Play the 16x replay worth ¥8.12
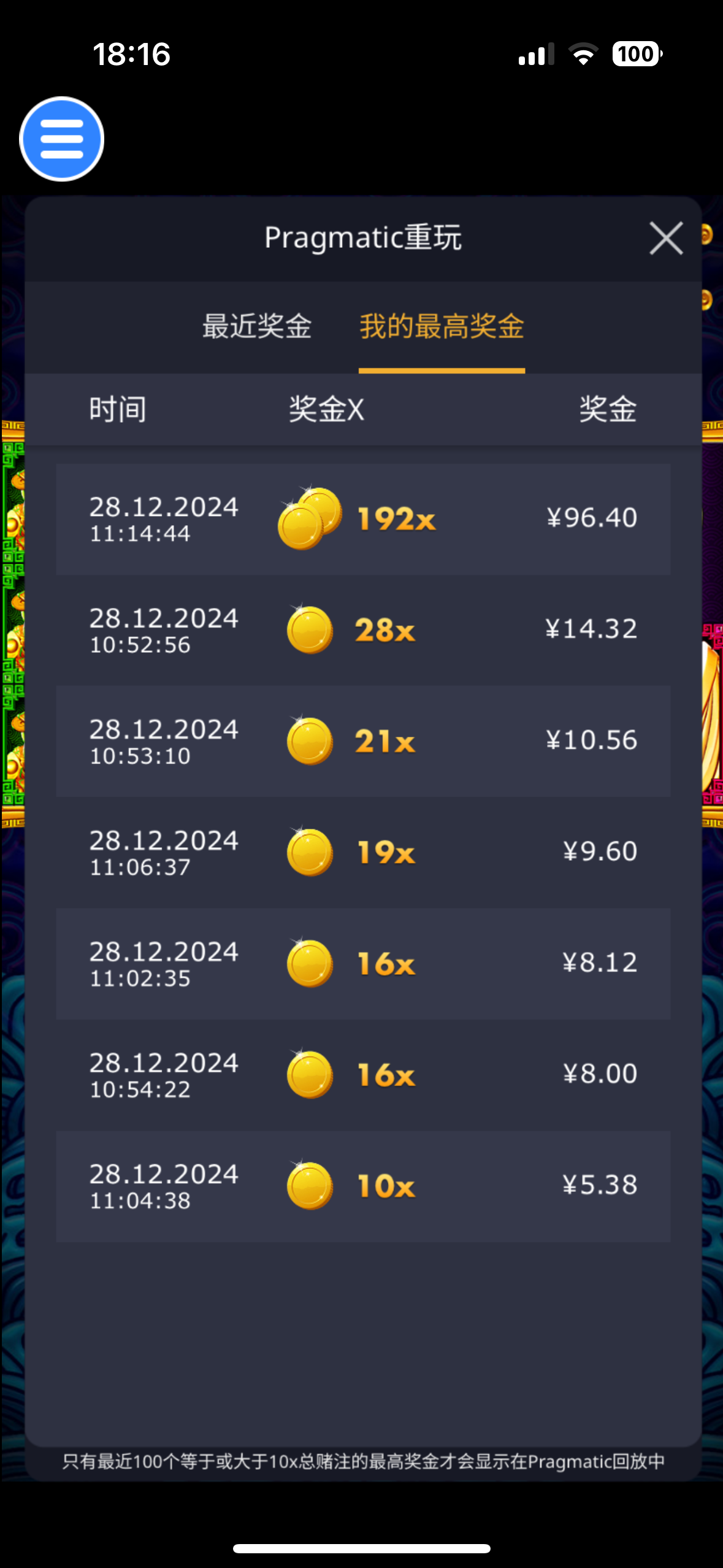 coord(363,963)
